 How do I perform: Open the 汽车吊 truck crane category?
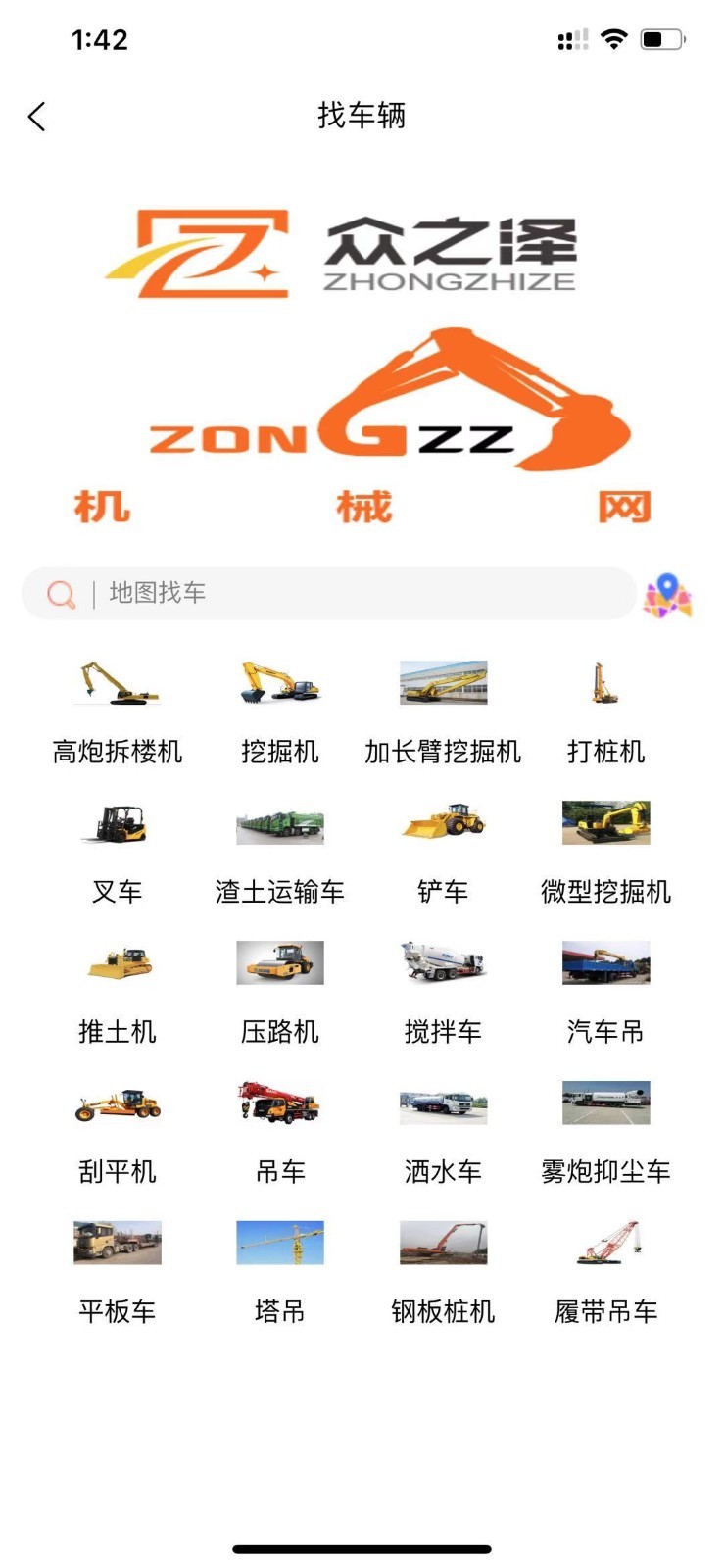pyautogui.click(x=606, y=963)
